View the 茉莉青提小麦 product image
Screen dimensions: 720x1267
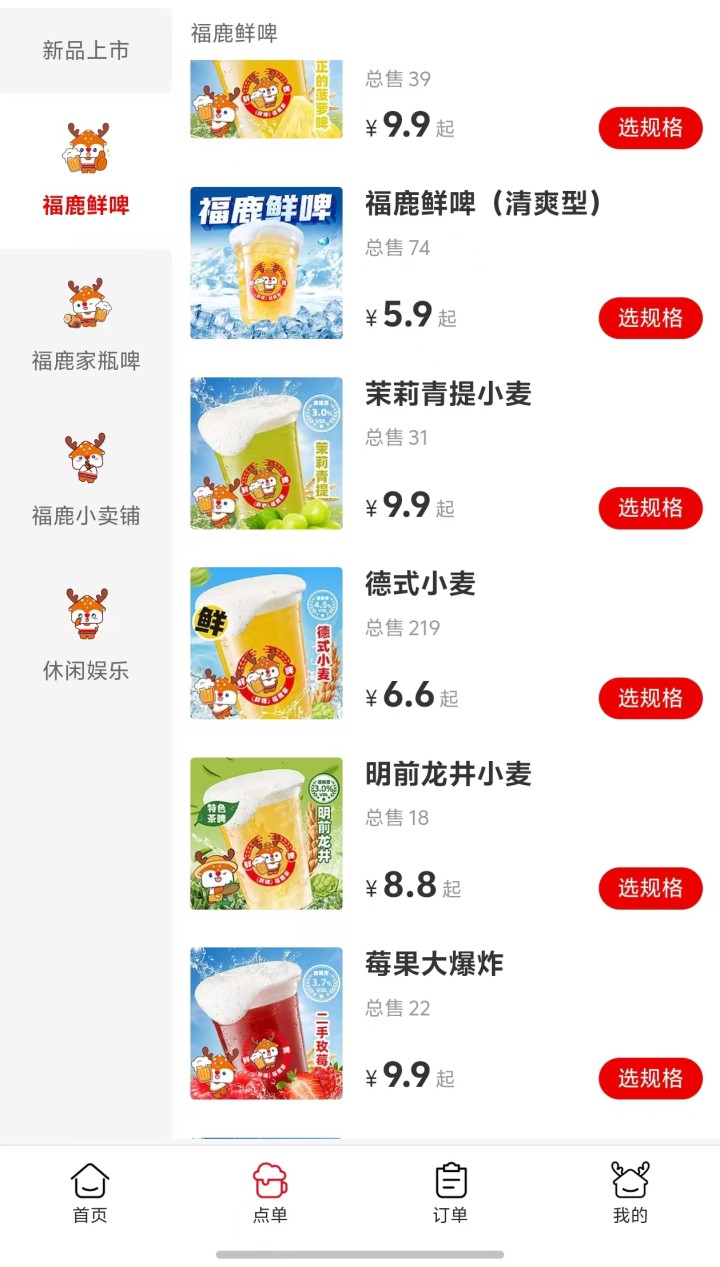266,453
